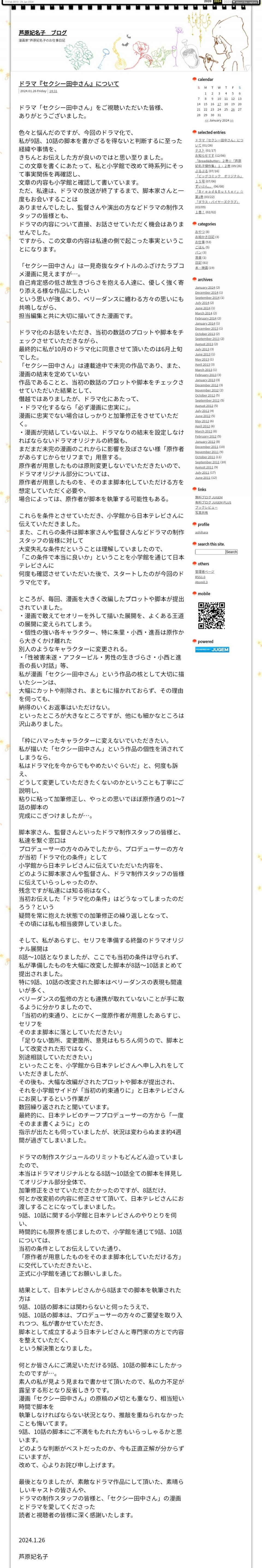Viewport: 262px width, 1568px height.
Task: Open the January 2024 archive
Action: [205, 287]
